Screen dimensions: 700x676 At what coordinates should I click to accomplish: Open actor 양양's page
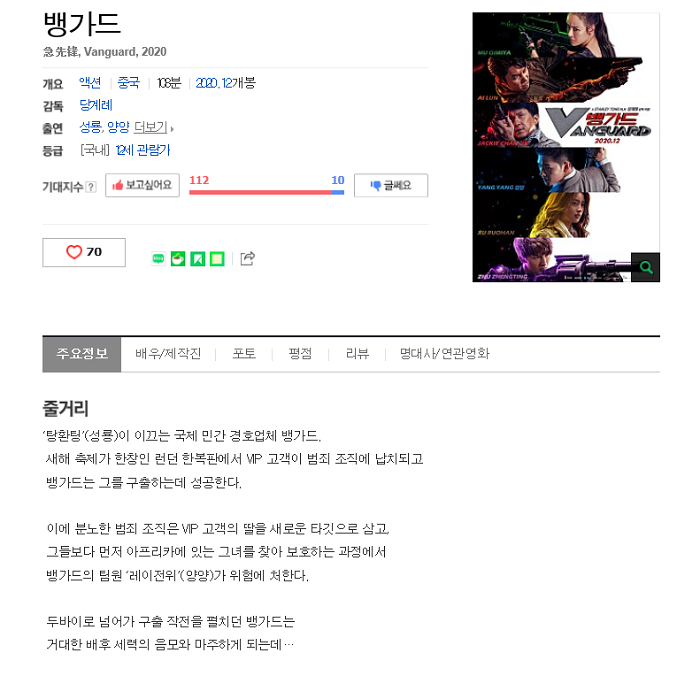118,127
